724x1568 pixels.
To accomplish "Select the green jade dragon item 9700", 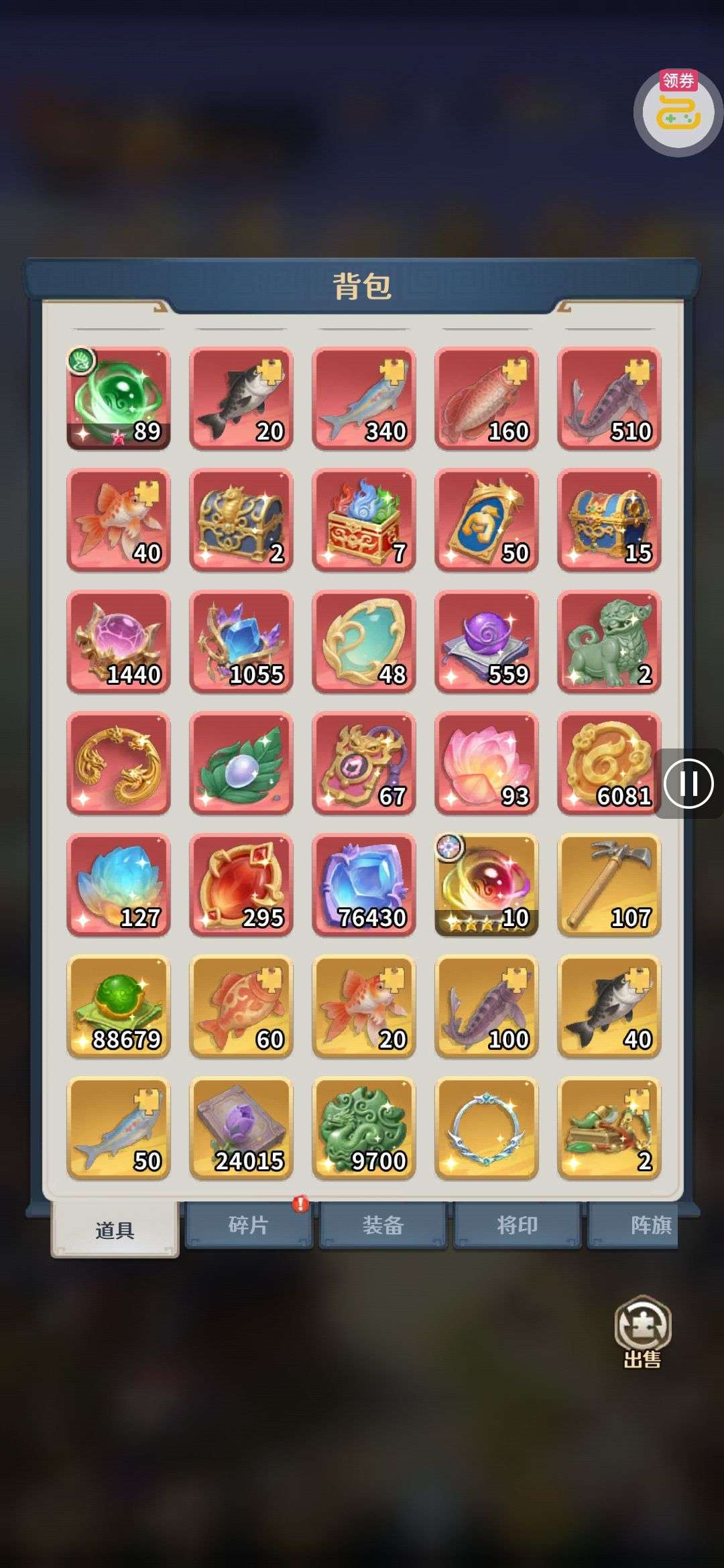I will pyautogui.click(x=364, y=1128).
